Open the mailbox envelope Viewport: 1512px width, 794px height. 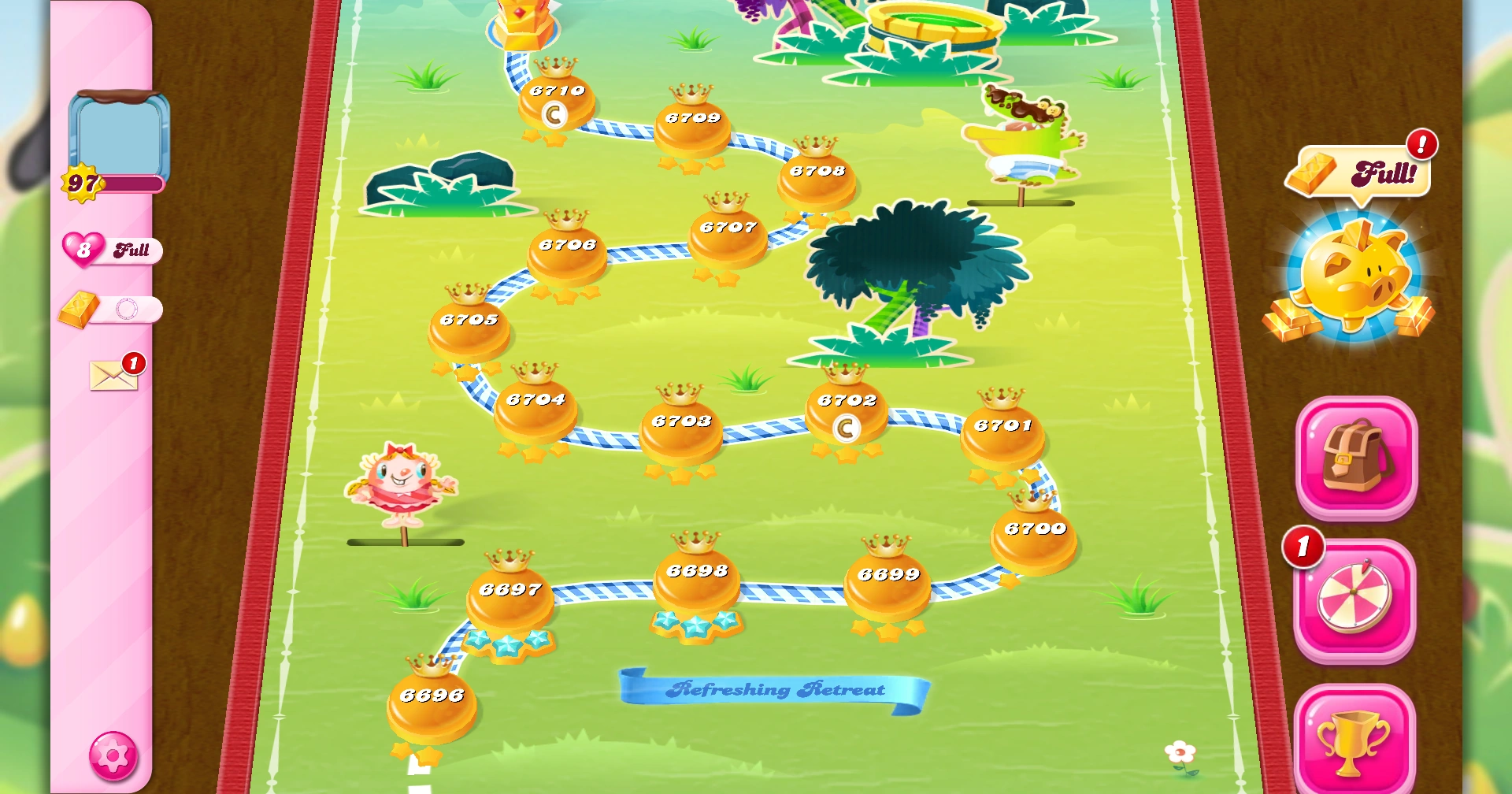click(x=114, y=376)
